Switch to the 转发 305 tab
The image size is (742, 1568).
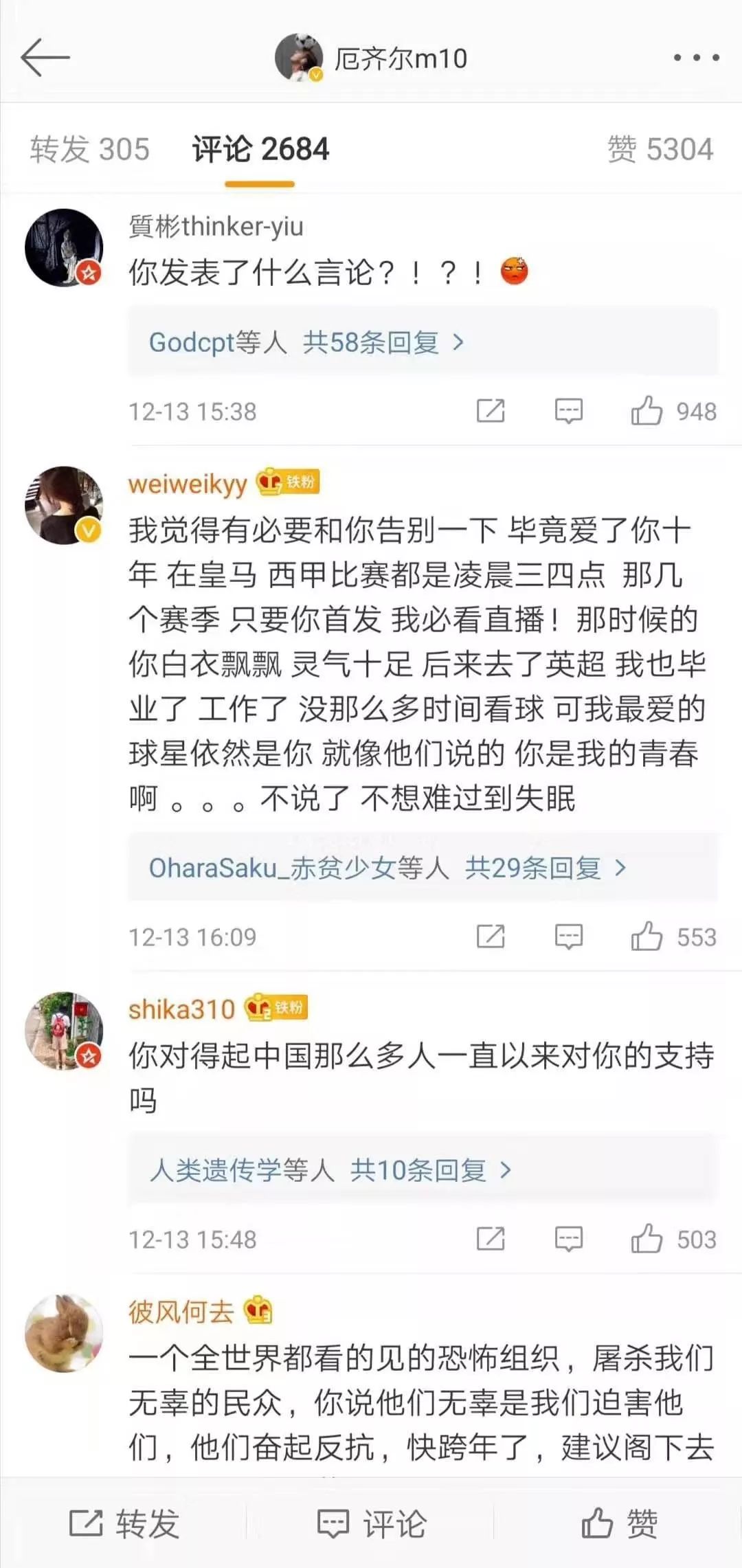[88, 150]
